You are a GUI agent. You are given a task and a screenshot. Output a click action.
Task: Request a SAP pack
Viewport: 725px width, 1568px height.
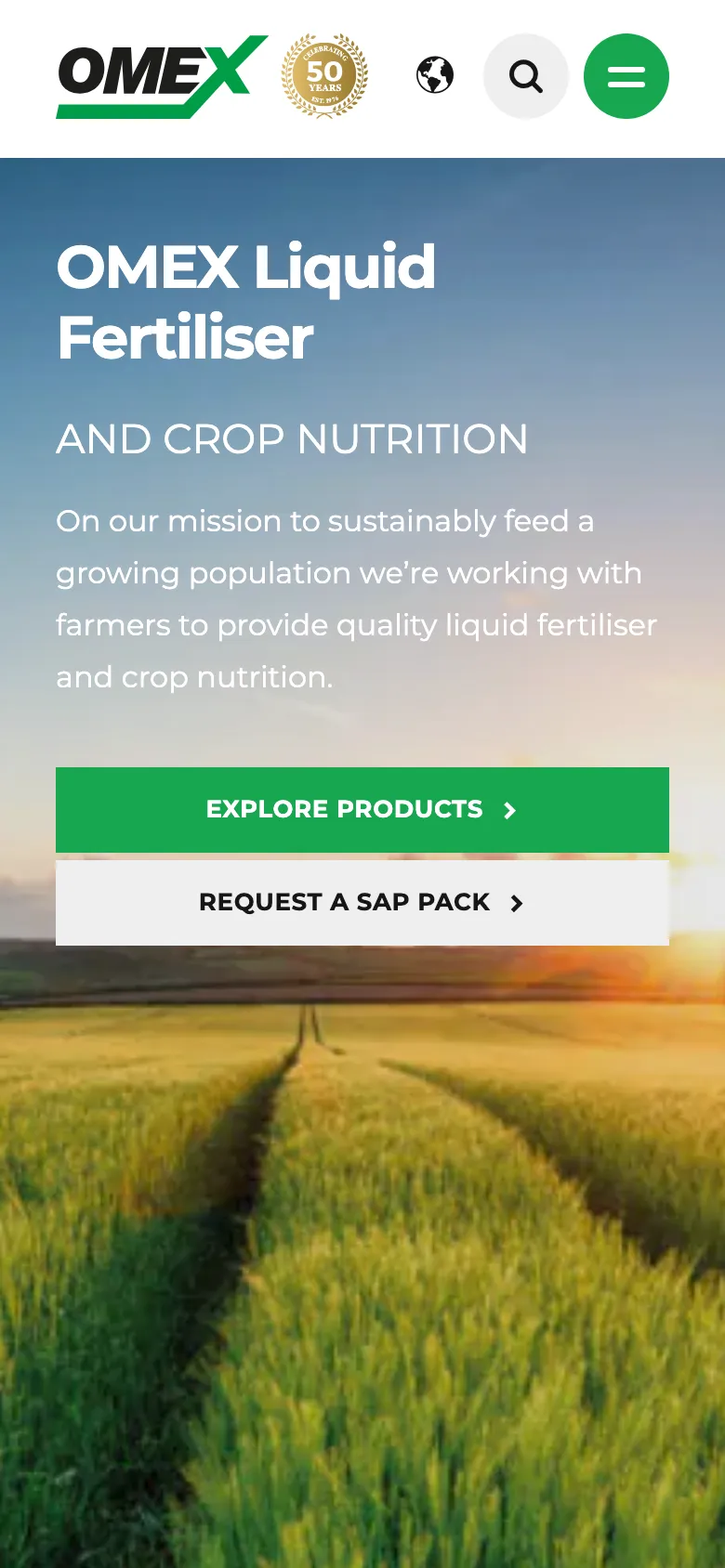[x=362, y=903]
